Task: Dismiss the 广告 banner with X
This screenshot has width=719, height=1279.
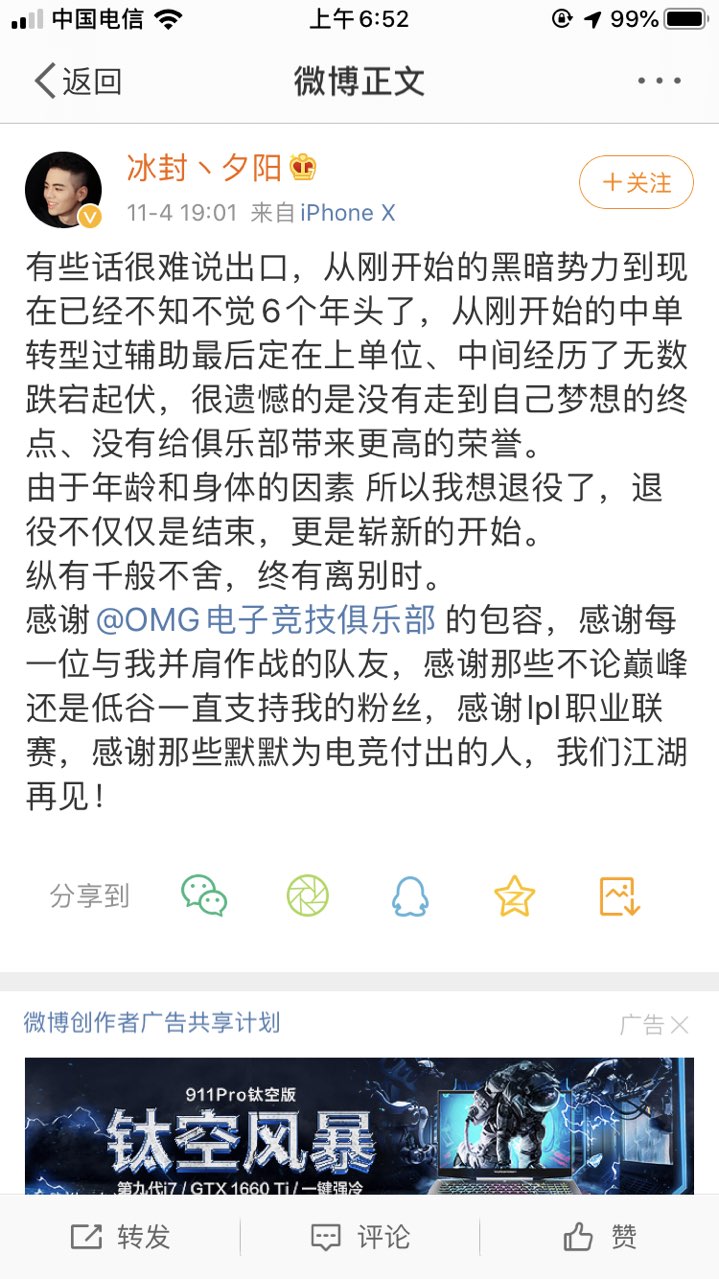Action: click(680, 1024)
